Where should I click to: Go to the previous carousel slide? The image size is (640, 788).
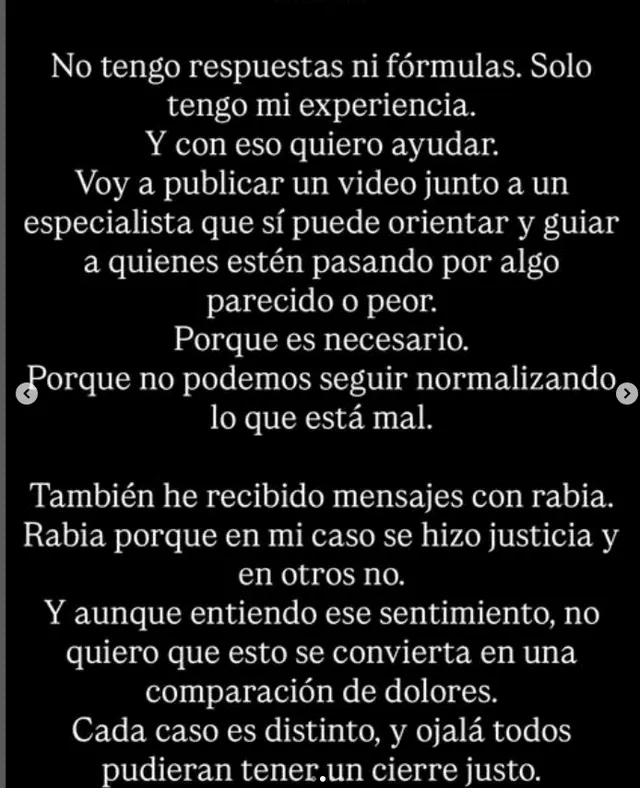(29, 395)
